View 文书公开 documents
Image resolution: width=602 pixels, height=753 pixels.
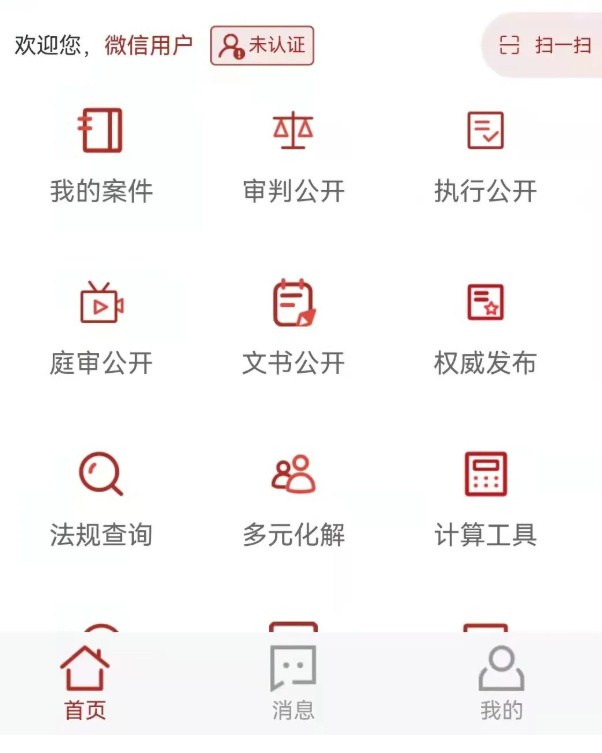[293, 327]
